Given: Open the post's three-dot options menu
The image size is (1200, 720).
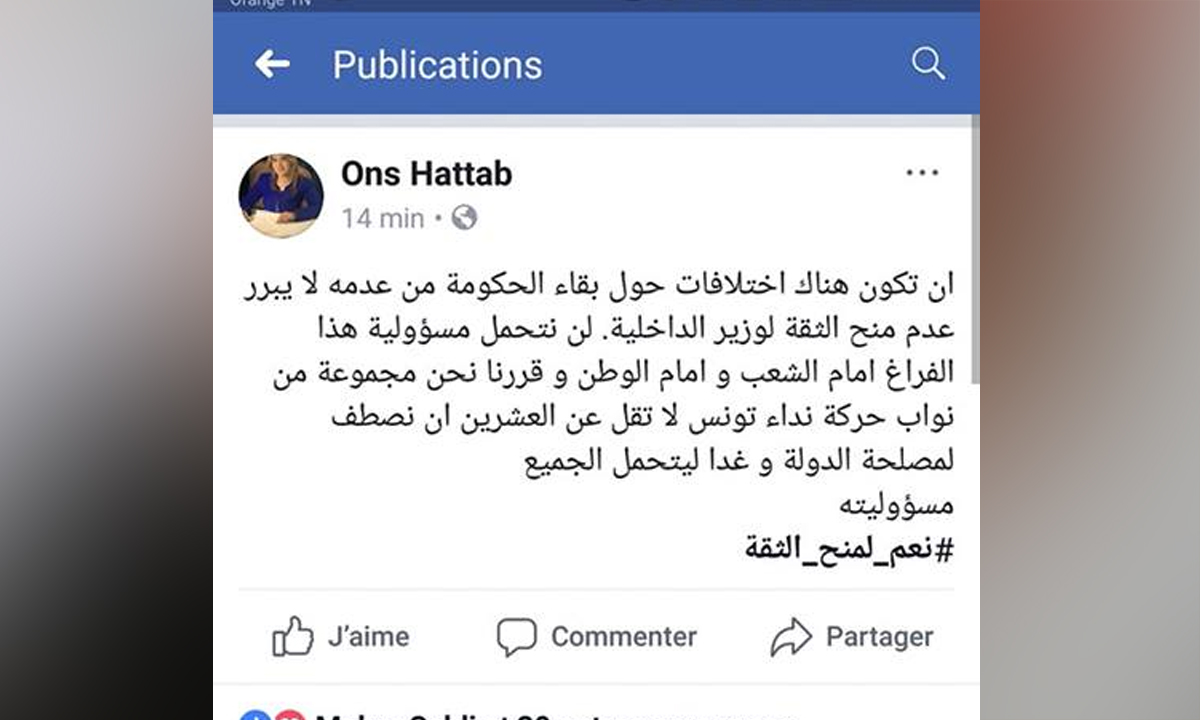Looking at the screenshot, I should point(922,174).
